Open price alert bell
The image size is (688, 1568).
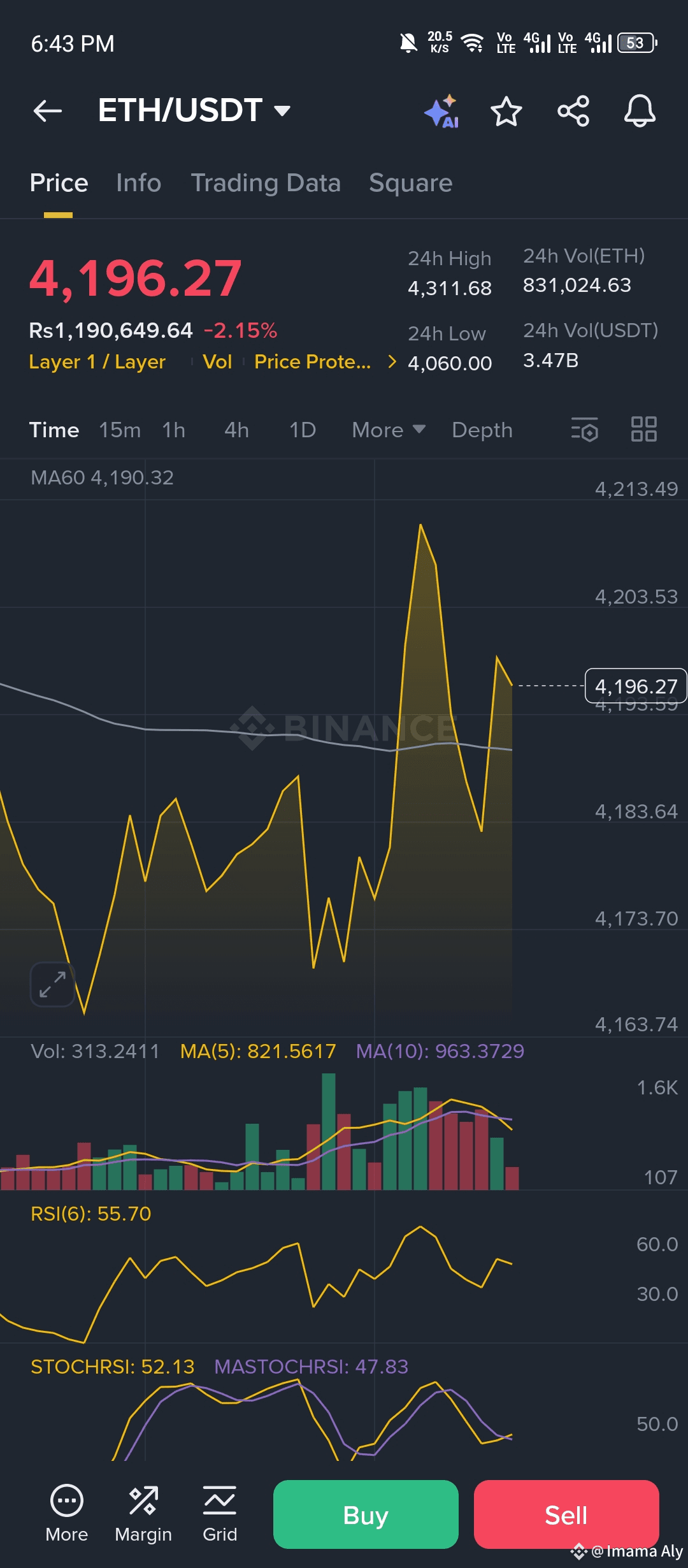pyautogui.click(x=640, y=111)
